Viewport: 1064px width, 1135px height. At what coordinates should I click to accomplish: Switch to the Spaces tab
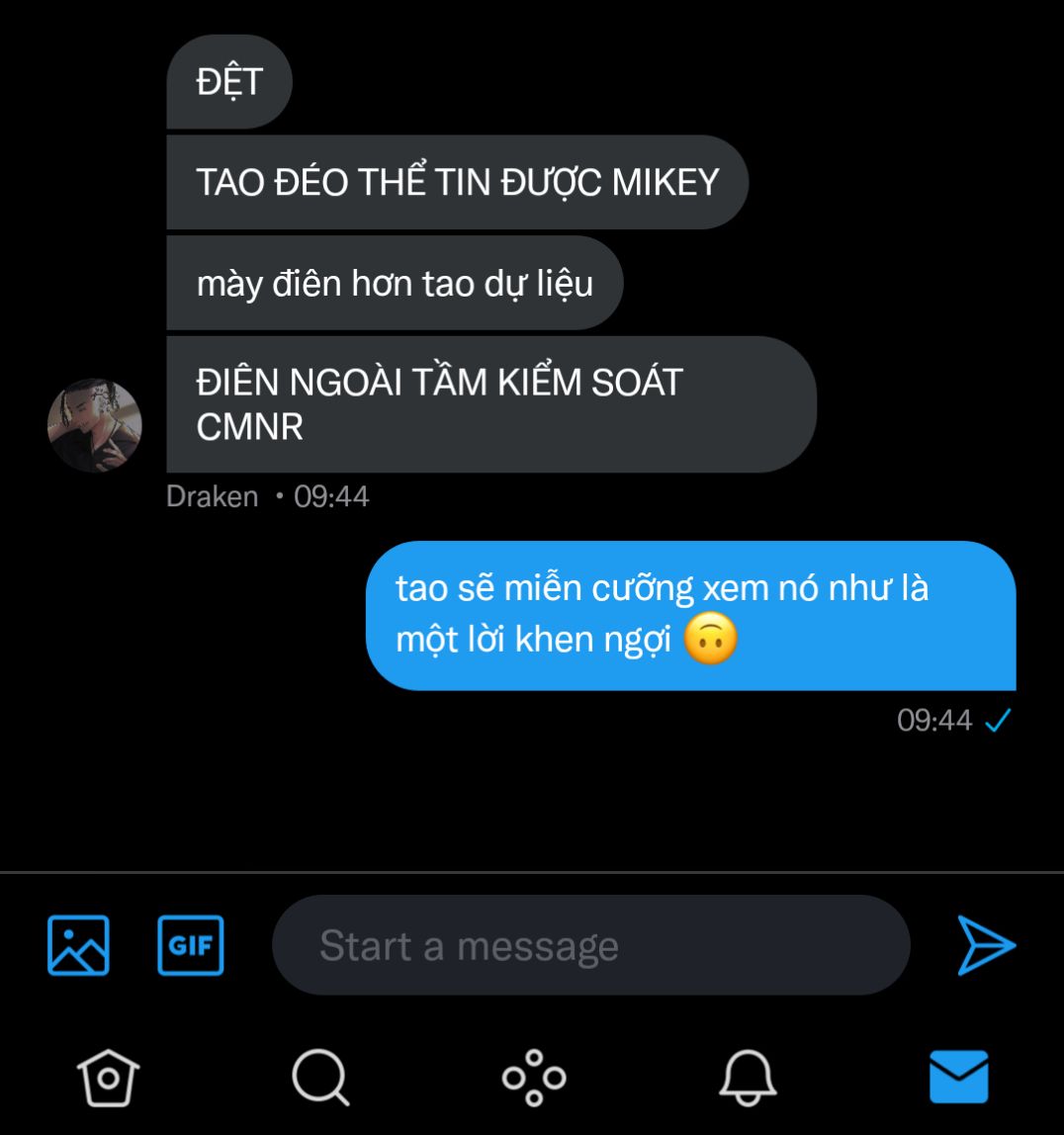pos(534,1077)
